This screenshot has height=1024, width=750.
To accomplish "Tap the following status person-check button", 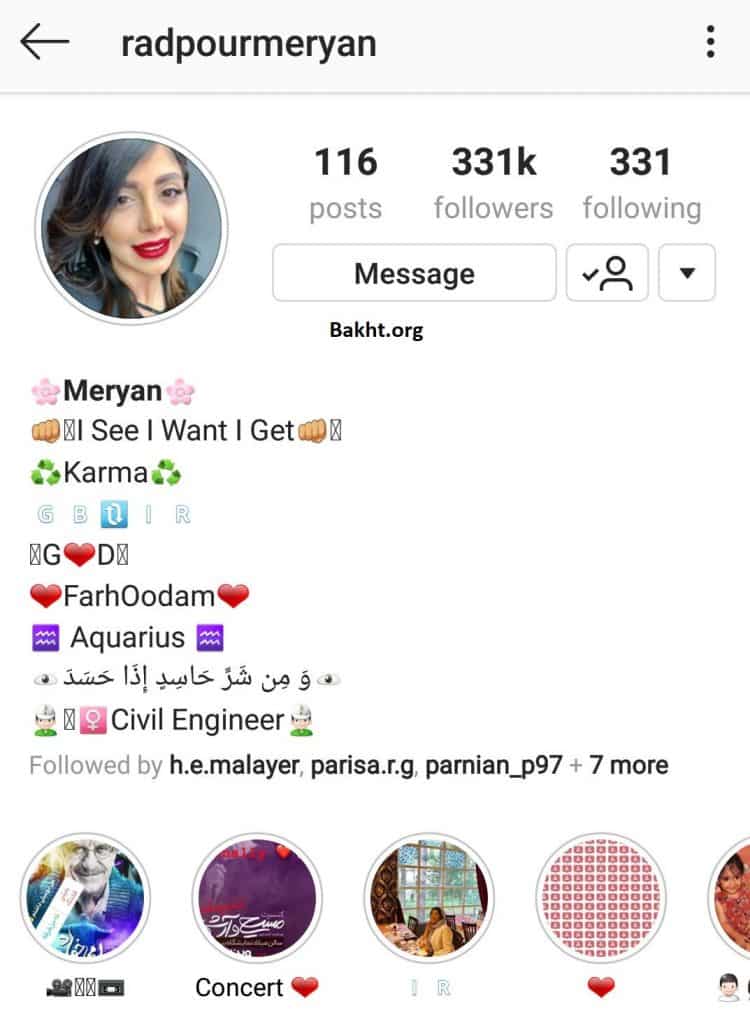I will click(607, 273).
